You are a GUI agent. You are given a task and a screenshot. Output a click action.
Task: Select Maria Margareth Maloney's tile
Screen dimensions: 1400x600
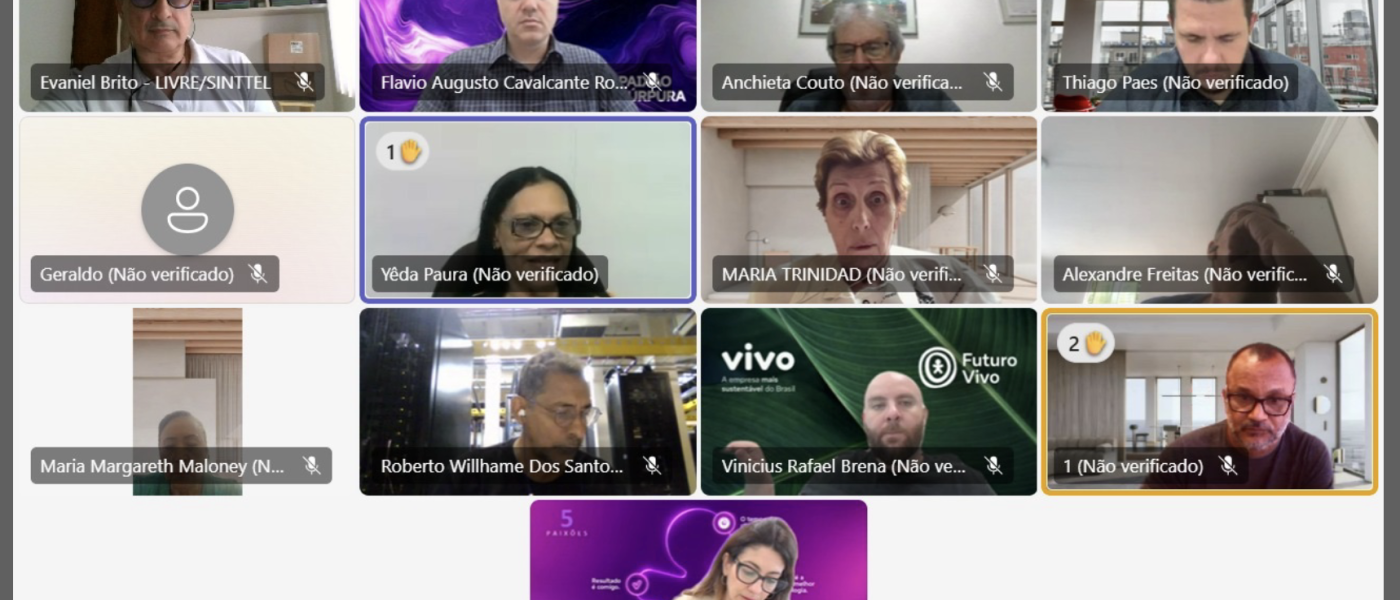click(x=187, y=401)
